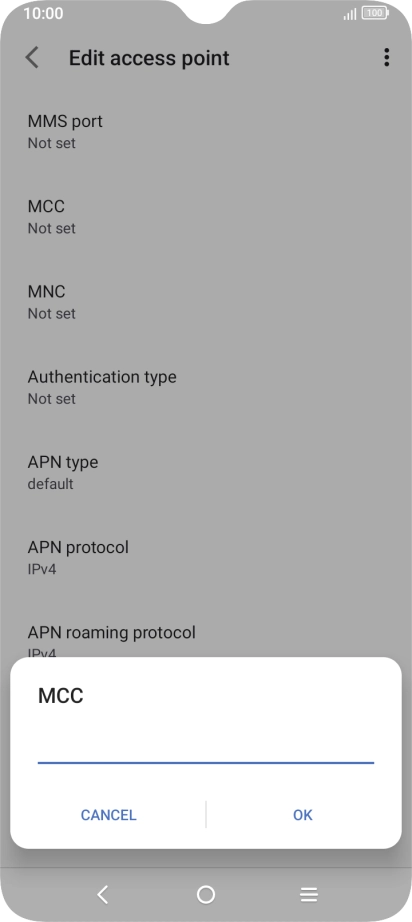The image size is (412, 922).
Task: Cancel the MCC dialog
Action: (108, 815)
